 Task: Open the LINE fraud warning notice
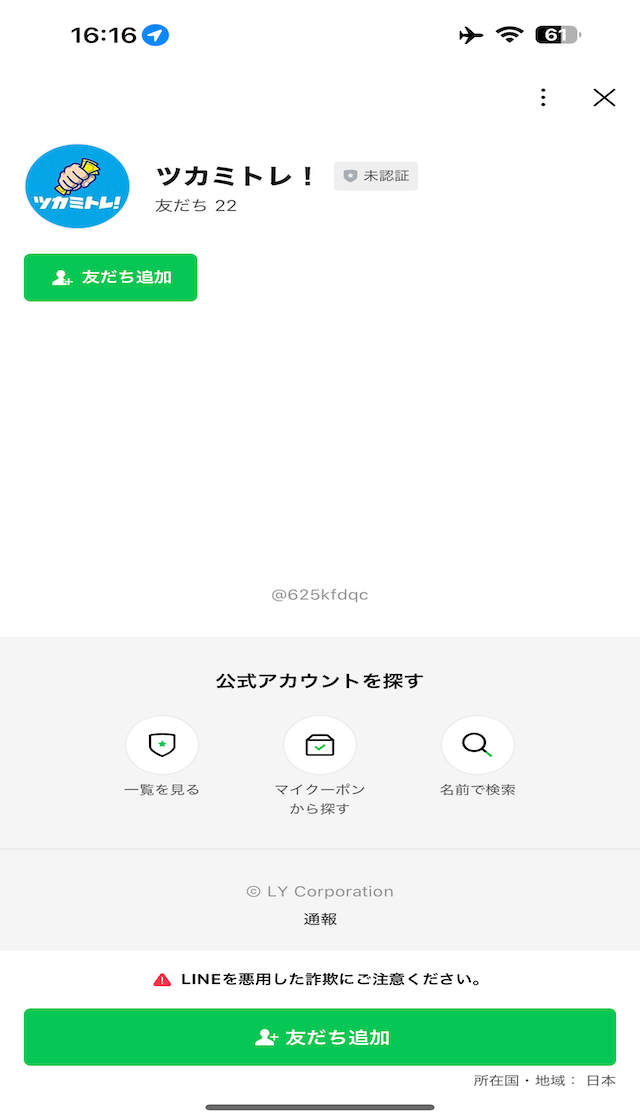[320, 979]
